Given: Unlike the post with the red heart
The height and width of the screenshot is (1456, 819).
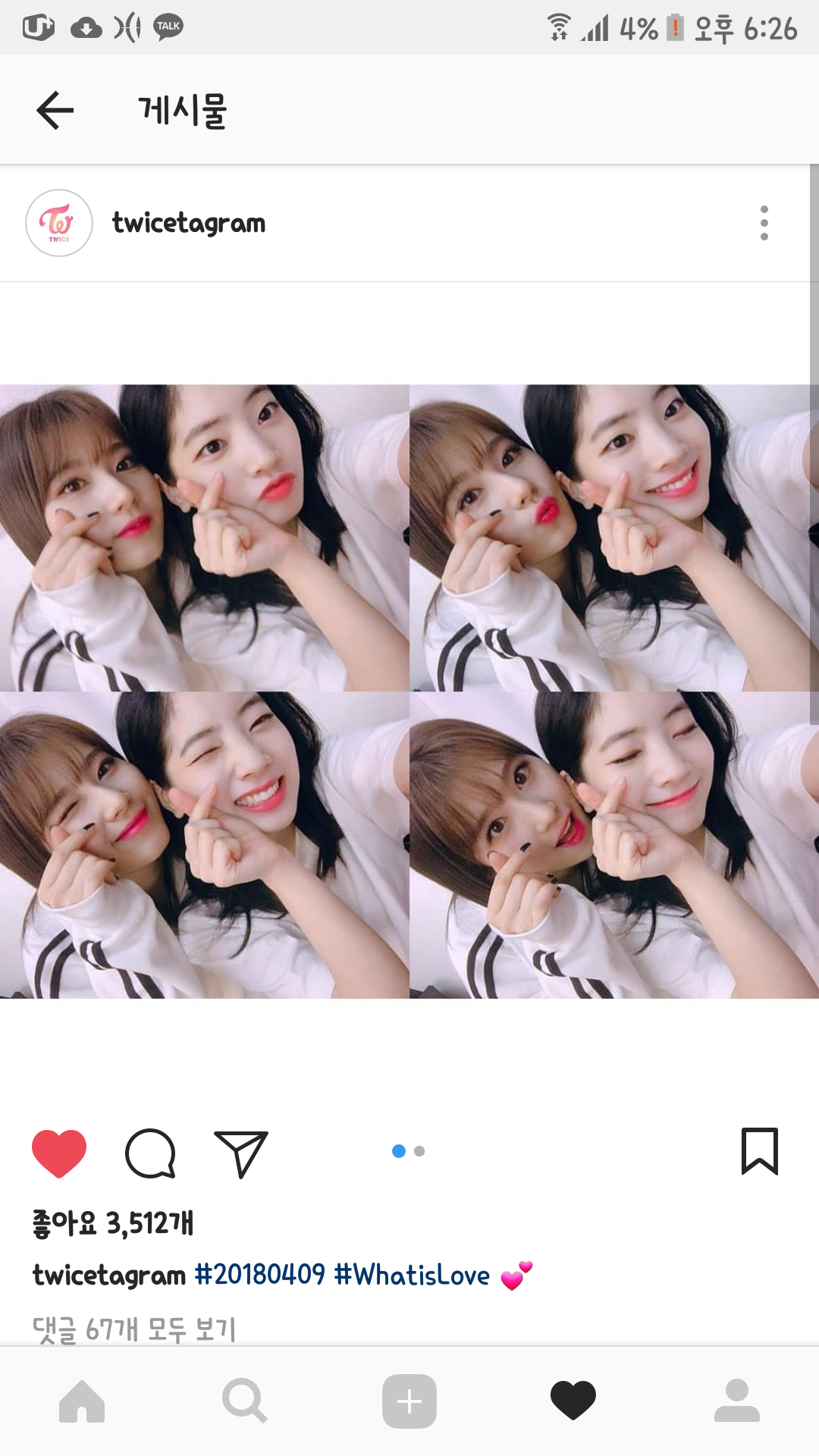Looking at the screenshot, I should (59, 1153).
